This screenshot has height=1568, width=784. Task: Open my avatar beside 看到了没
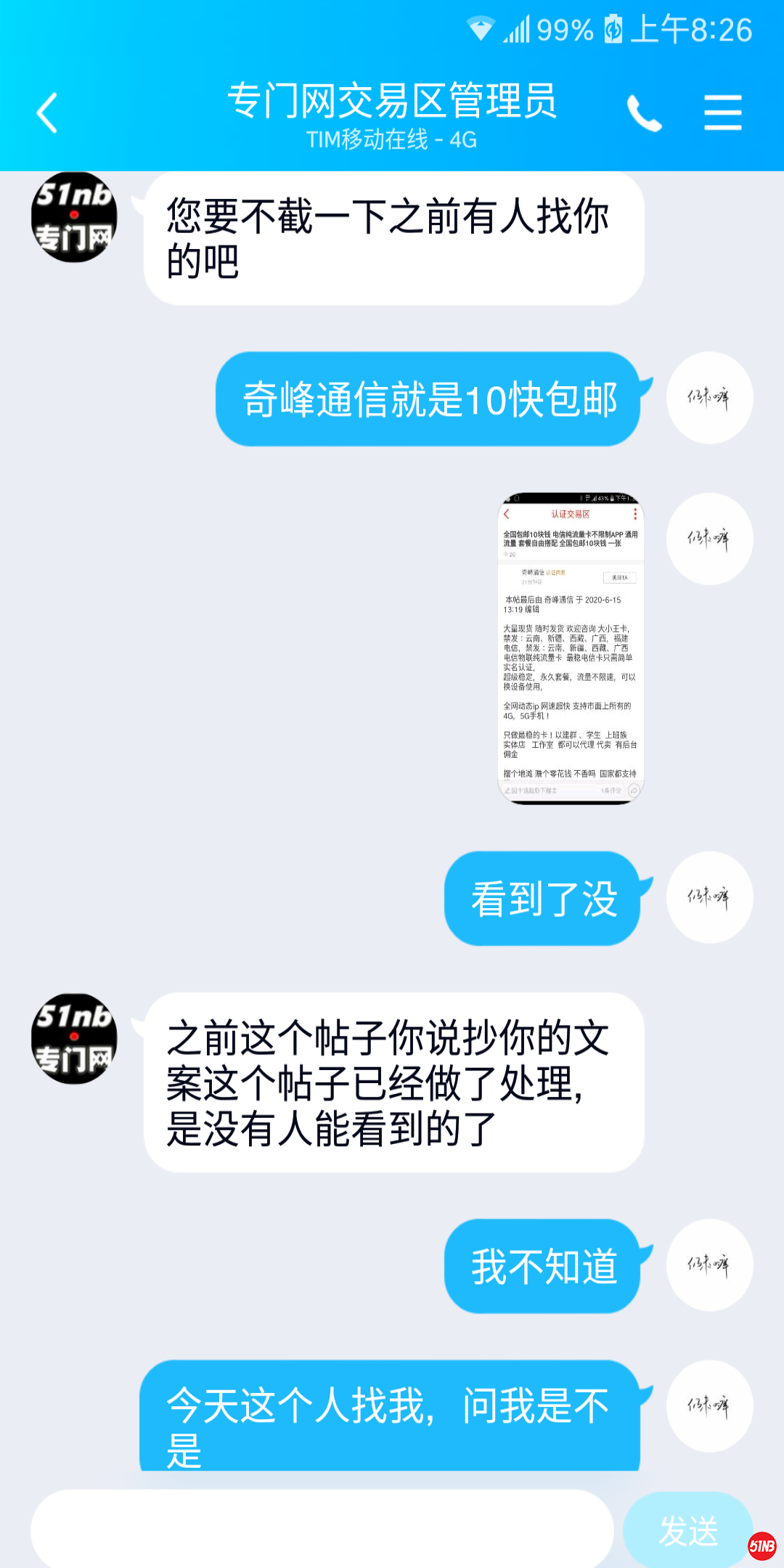click(709, 897)
